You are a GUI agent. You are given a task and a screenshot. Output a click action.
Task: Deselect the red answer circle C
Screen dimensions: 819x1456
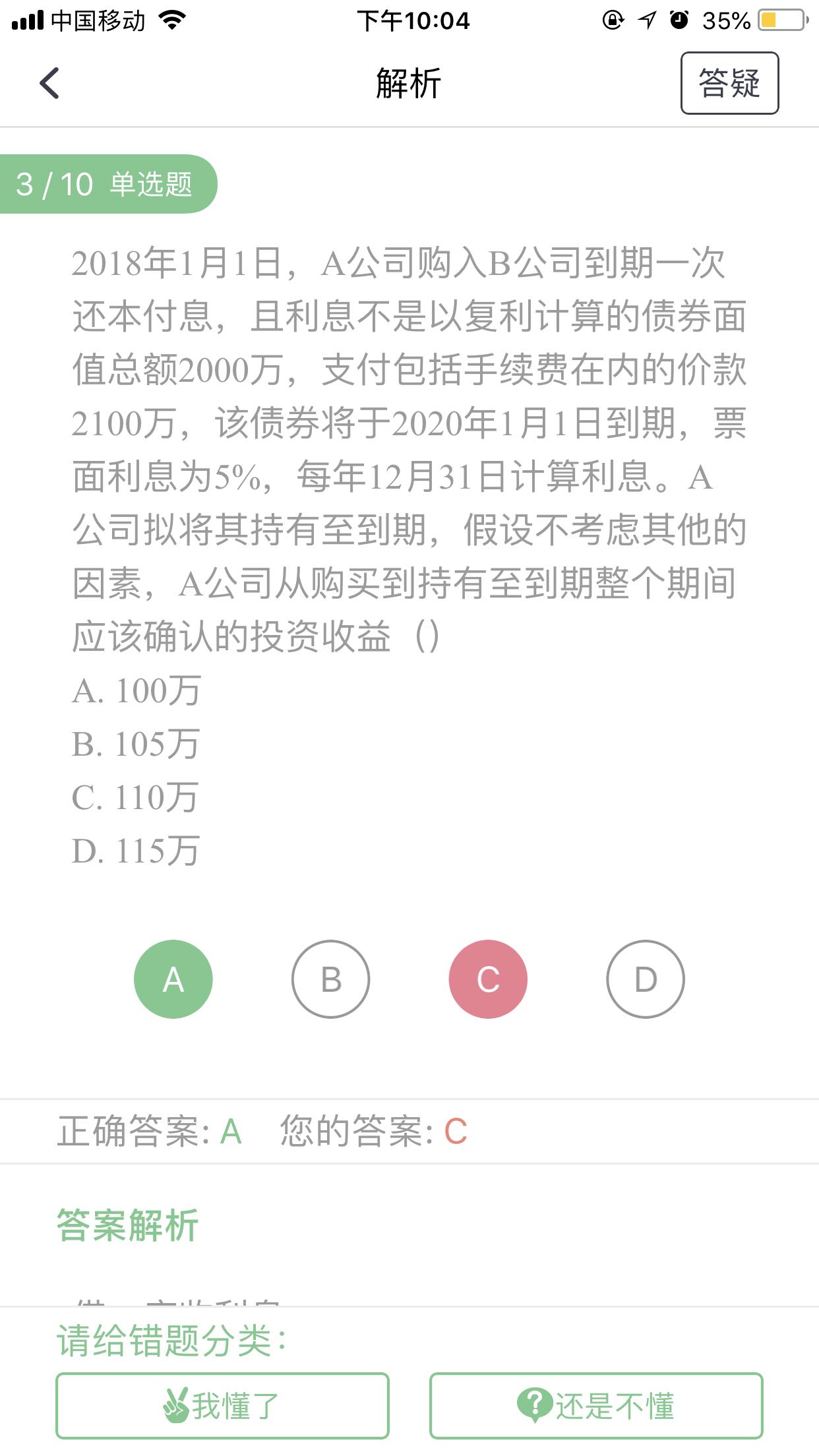(x=487, y=978)
